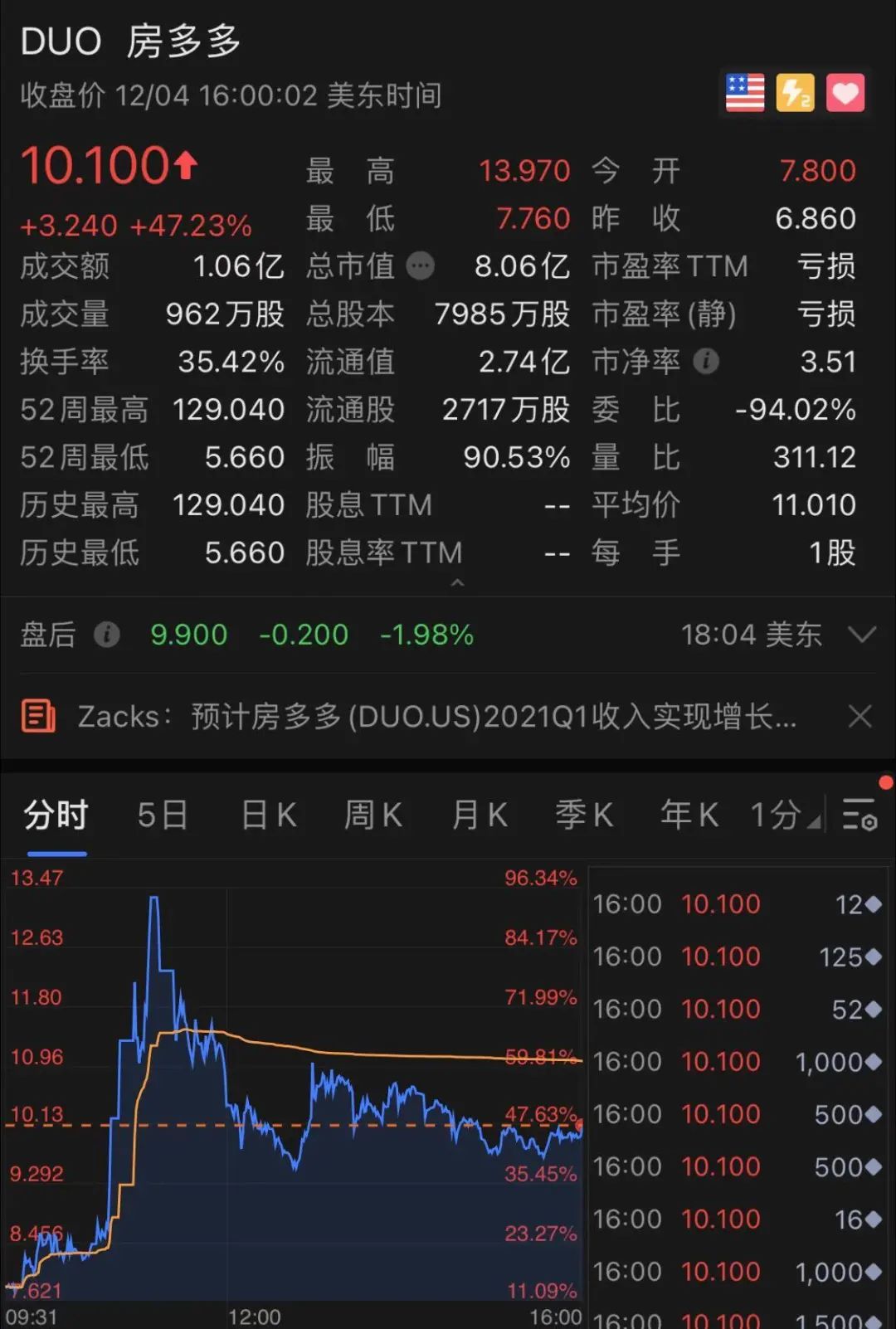Image resolution: width=896 pixels, height=1329 pixels.
Task: Collapse the quote details panel
Action: pyautogui.click(x=457, y=583)
